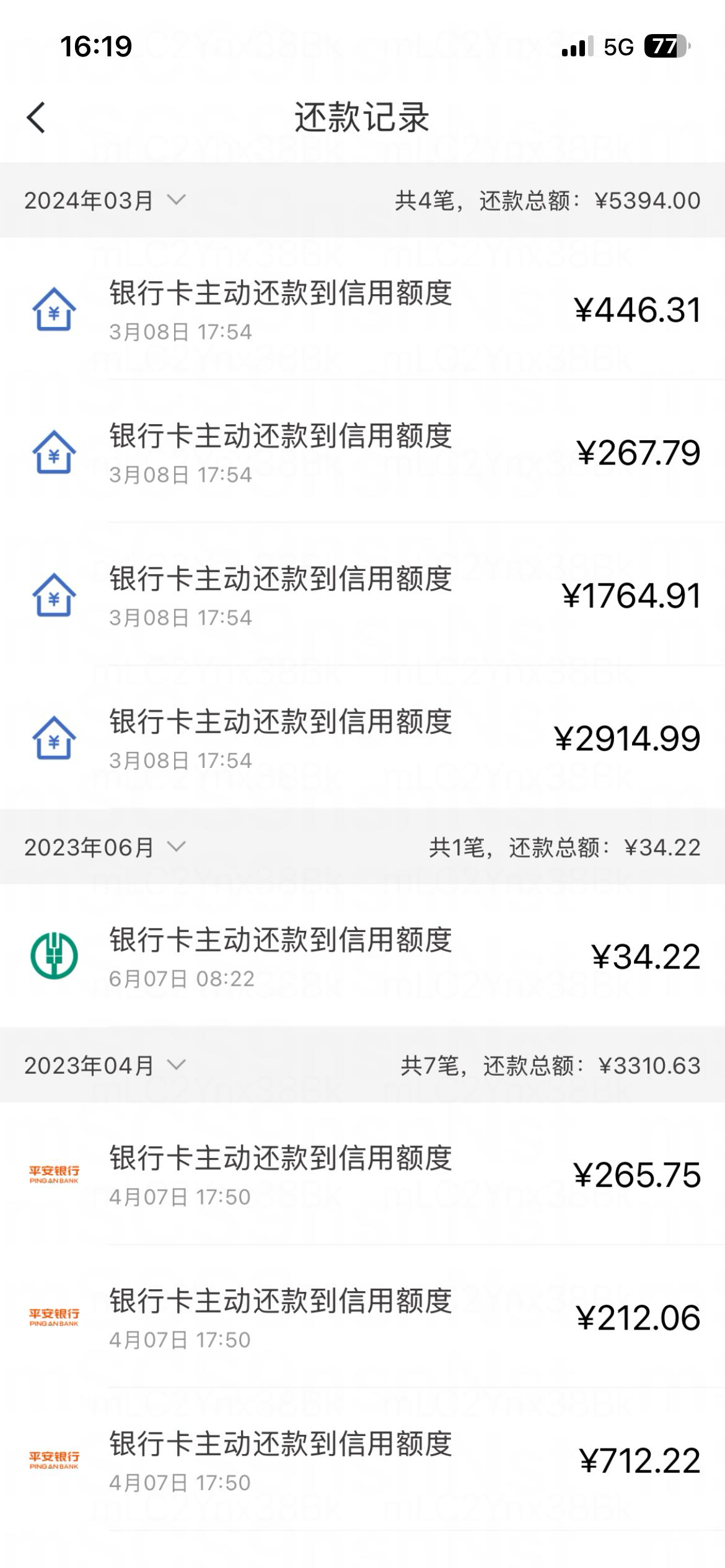Open the ¥267.79 repayment record
The width and height of the screenshot is (725, 1568).
point(362,453)
